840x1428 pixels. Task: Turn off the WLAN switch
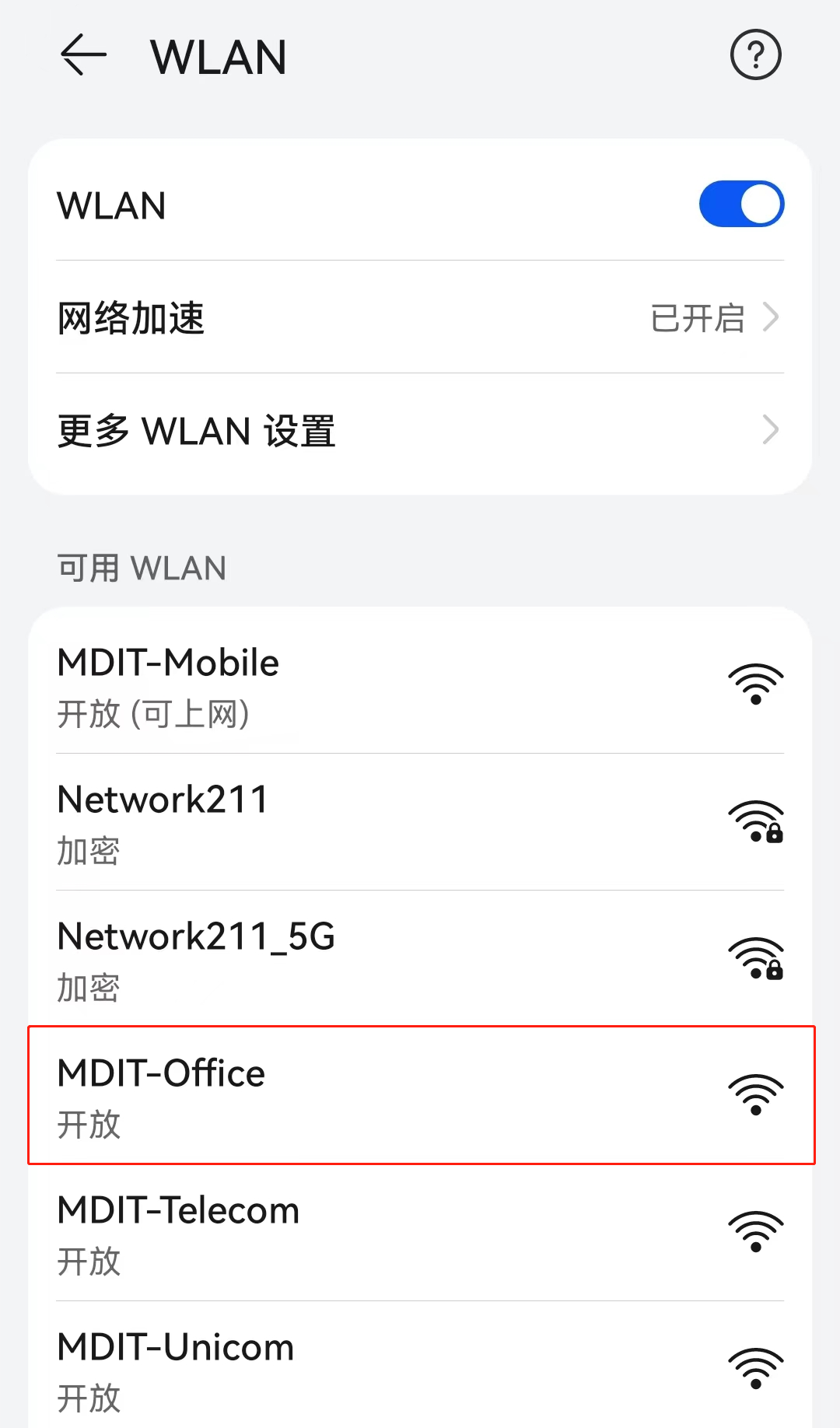[741, 204]
